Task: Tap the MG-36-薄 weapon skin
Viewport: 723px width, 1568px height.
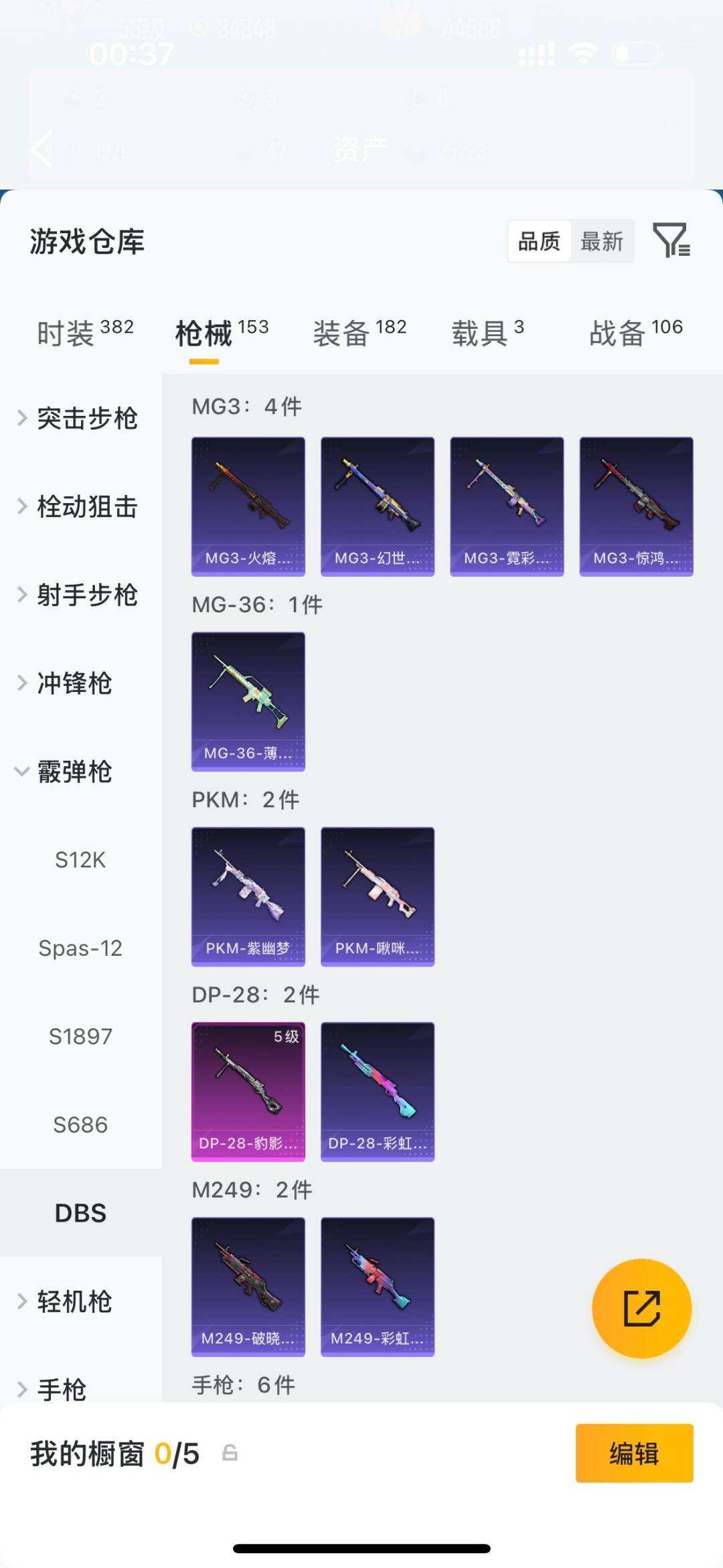Action: coord(248,700)
